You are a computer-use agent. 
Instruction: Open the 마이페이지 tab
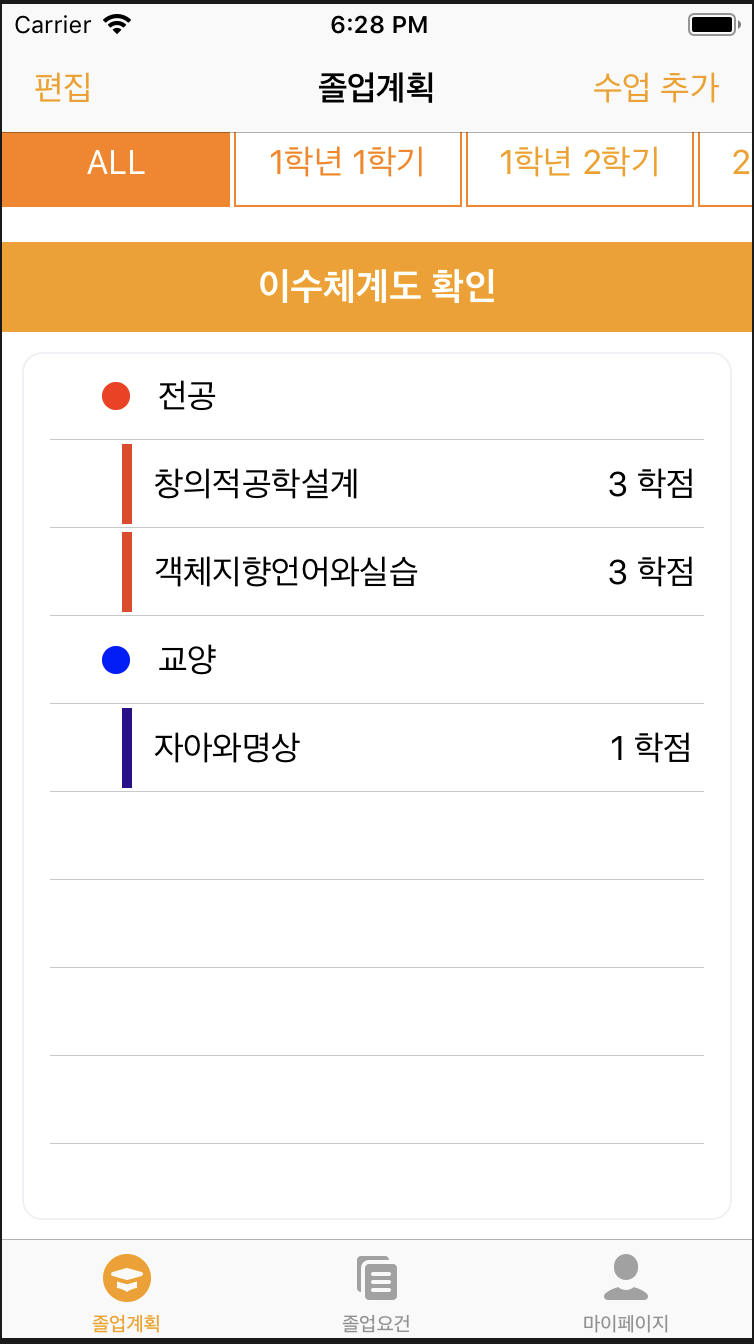tap(626, 1293)
